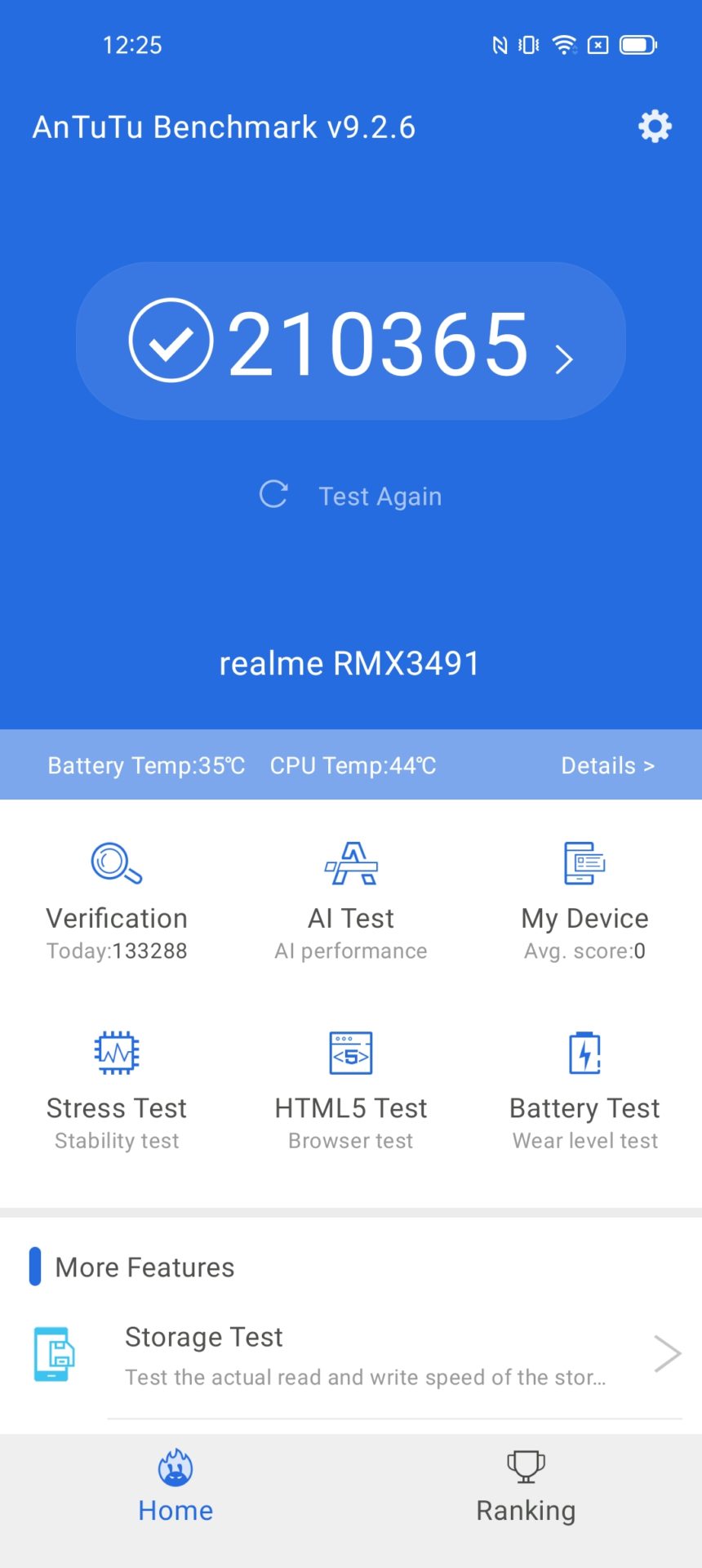Select the Home tab
This screenshot has height=1568, width=702.
[175, 1488]
